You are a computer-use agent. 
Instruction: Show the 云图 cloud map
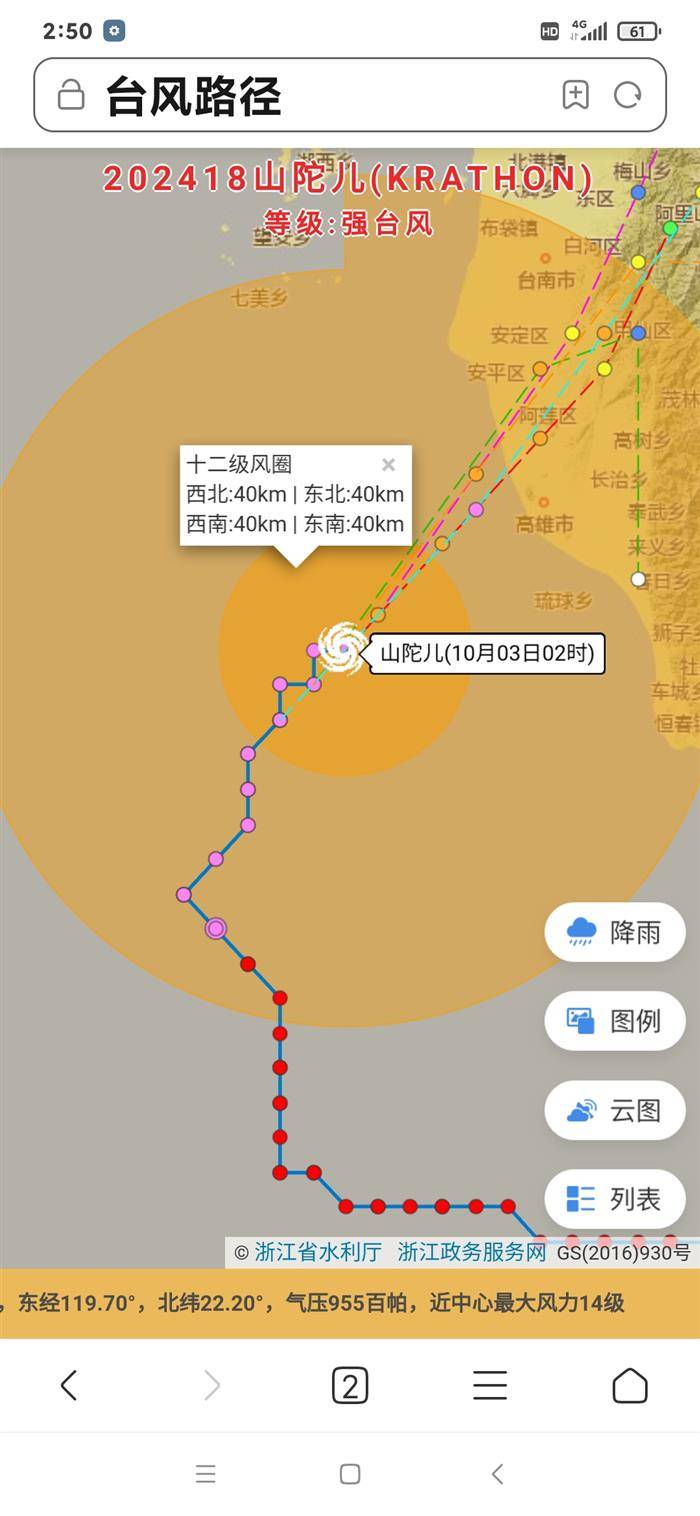615,1110
